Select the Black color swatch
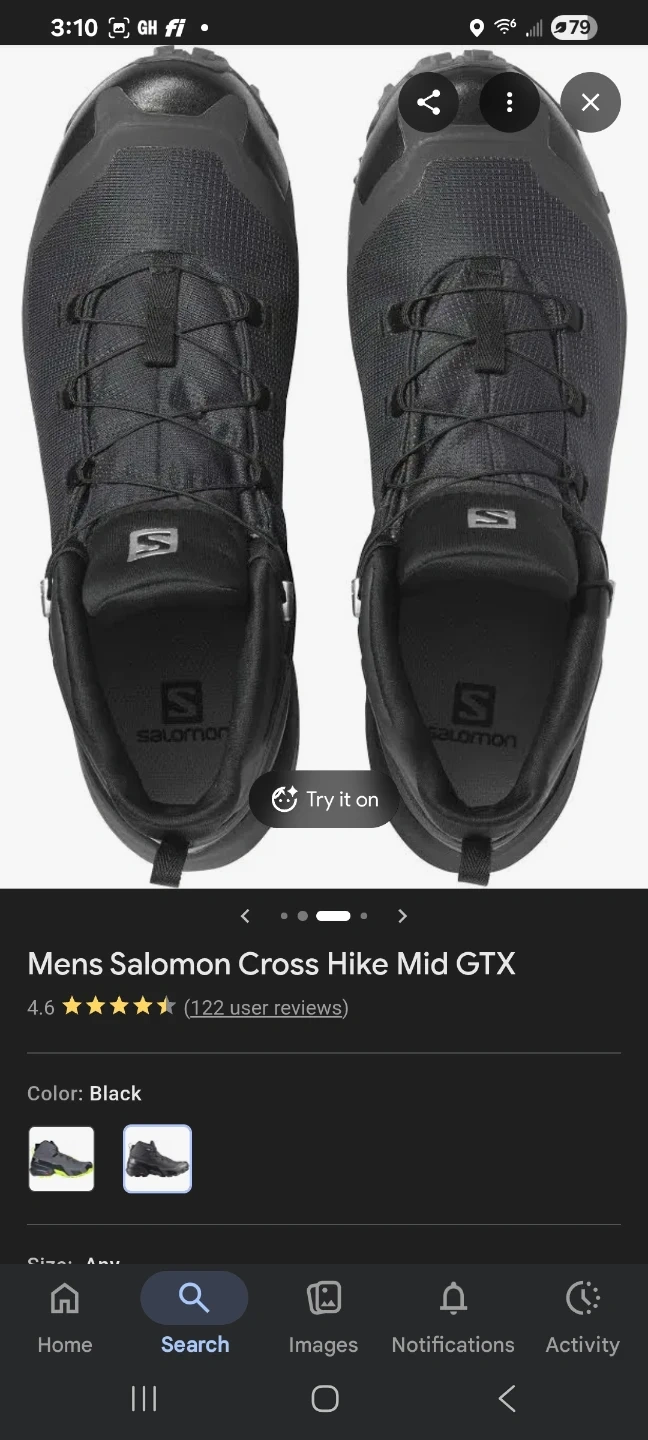Viewport: 648px width, 1440px height. (157, 1159)
